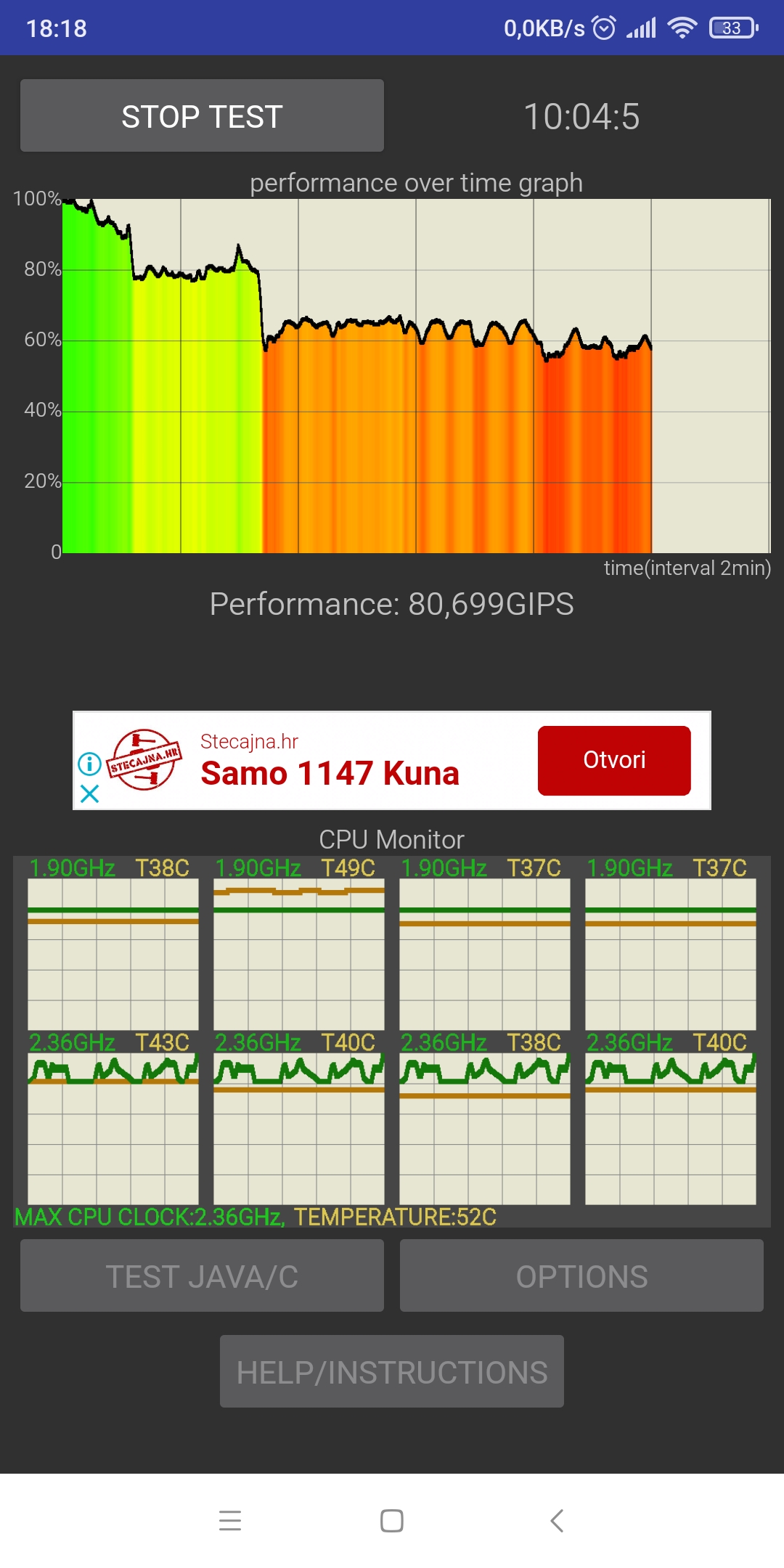Tap Otvori on the Stecajna.hr ad
Image resolution: width=784 pixels, height=1568 pixels.
point(614,760)
